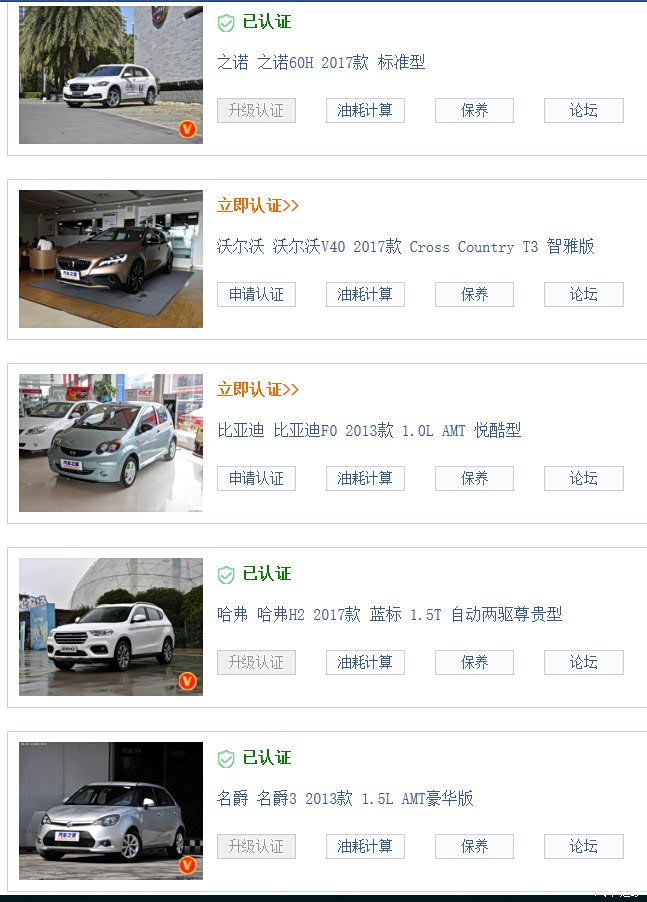Open 油耗计算 for 之诺60H 2017款
The image size is (647, 902).
[x=365, y=110]
